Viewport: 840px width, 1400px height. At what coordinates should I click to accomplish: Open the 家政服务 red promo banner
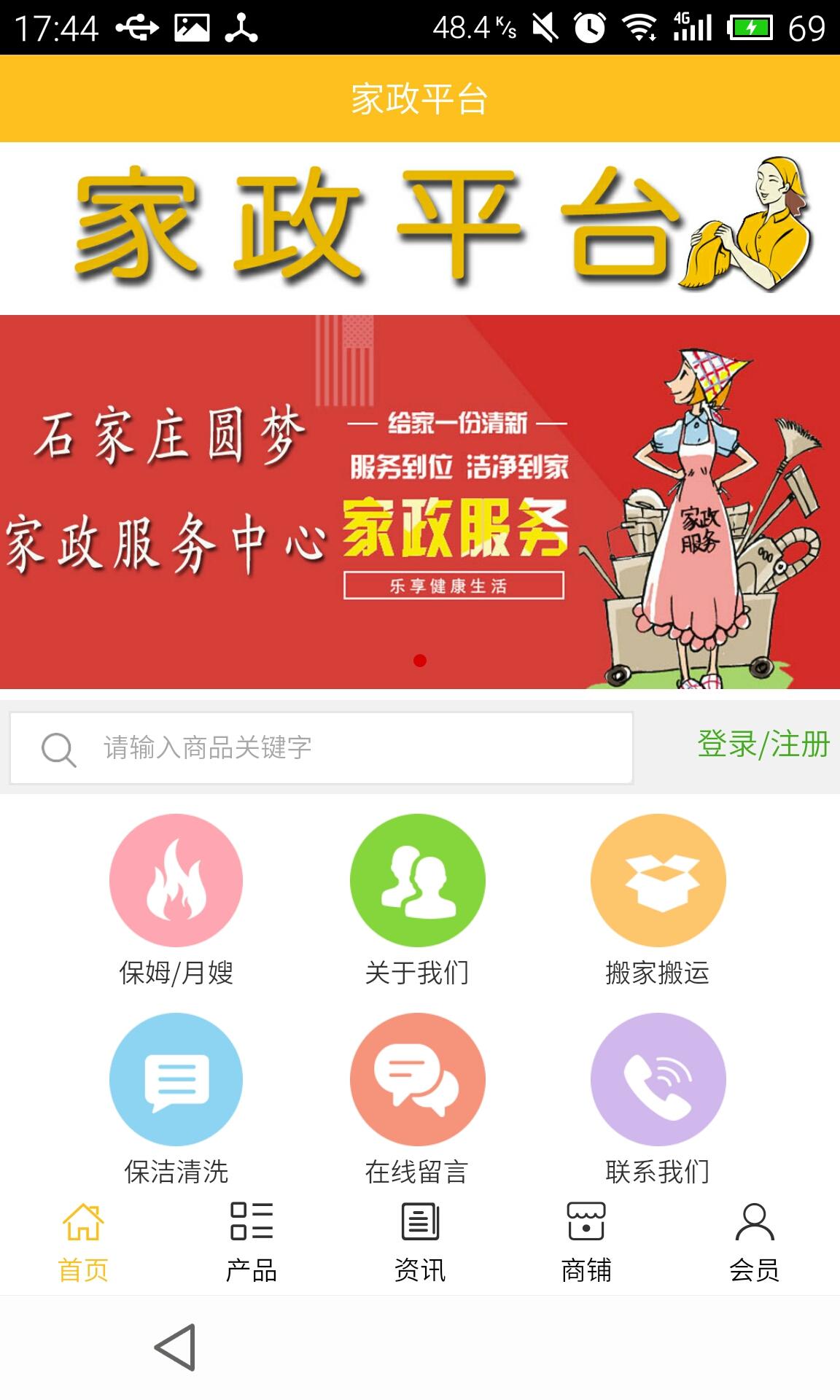(x=420, y=502)
